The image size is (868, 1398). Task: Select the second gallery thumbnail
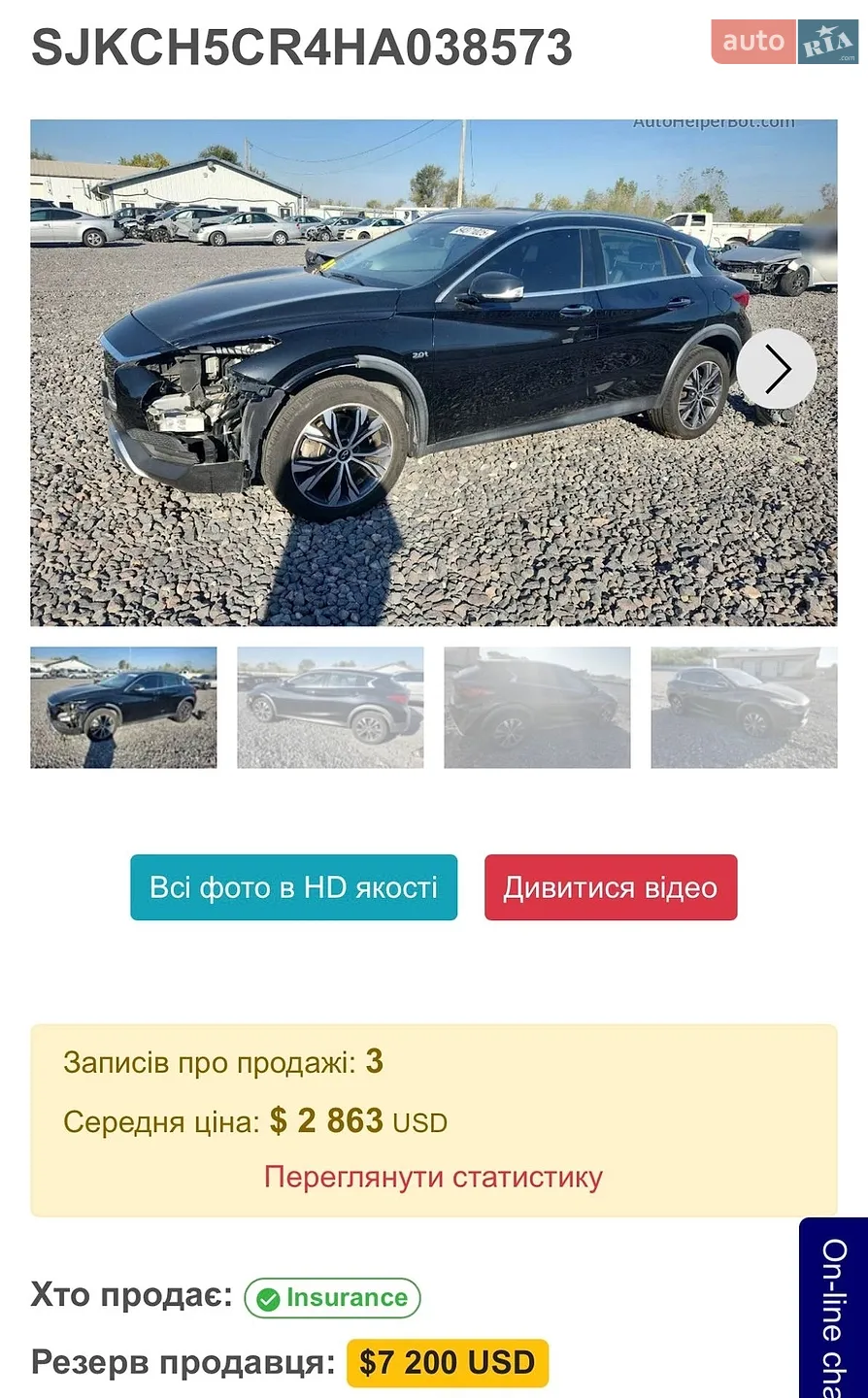pyautogui.click(x=330, y=708)
